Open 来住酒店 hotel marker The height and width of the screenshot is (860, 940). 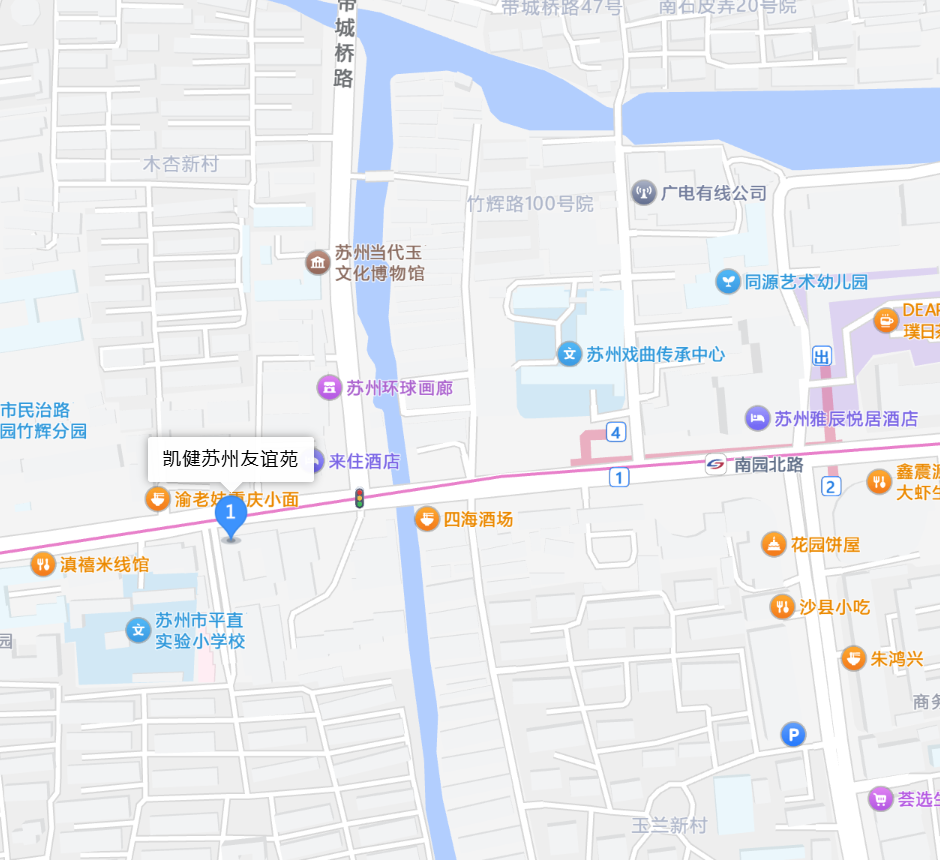click(x=316, y=461)
